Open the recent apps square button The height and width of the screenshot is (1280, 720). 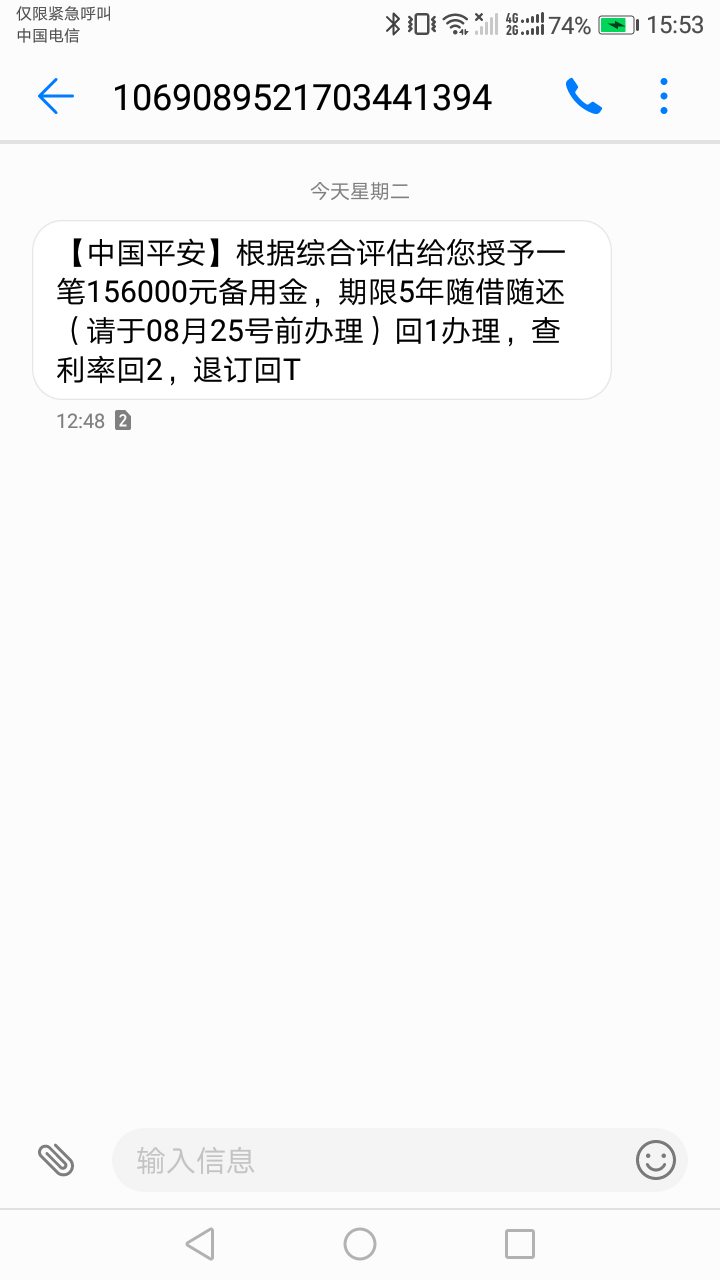(x=520, y=1244)
